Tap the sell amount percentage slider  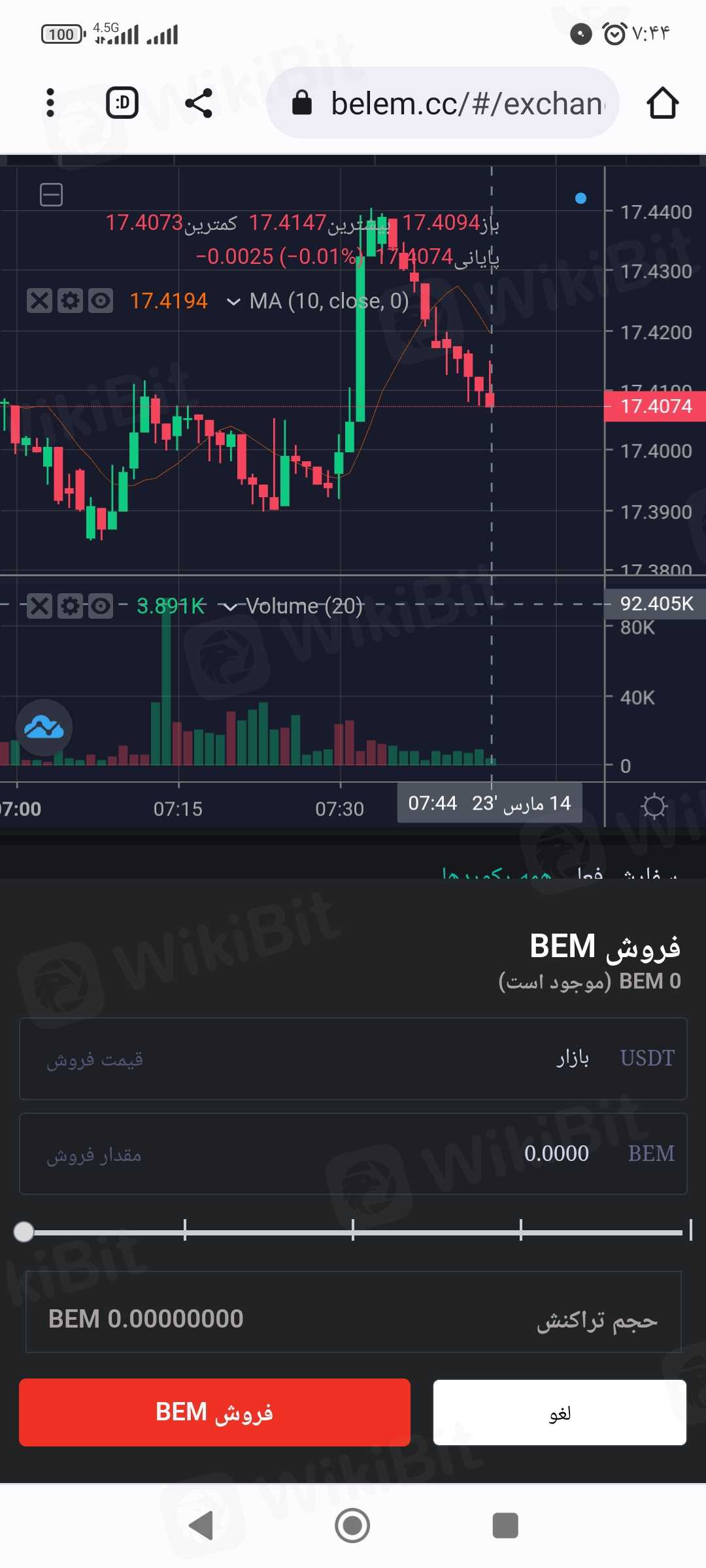click(x=353, y=1232)
